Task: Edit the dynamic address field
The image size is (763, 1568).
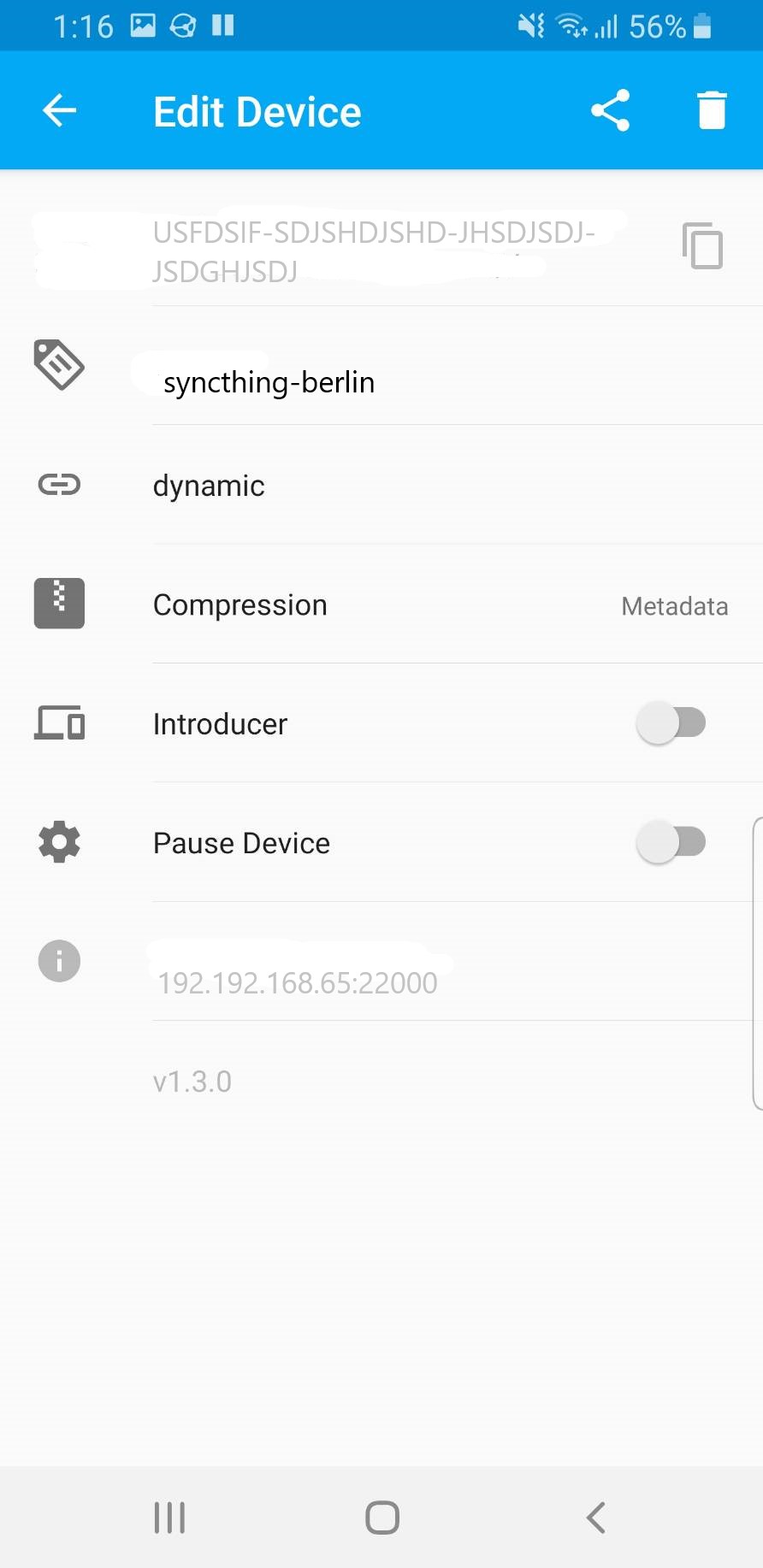Action: coord(209,486)
